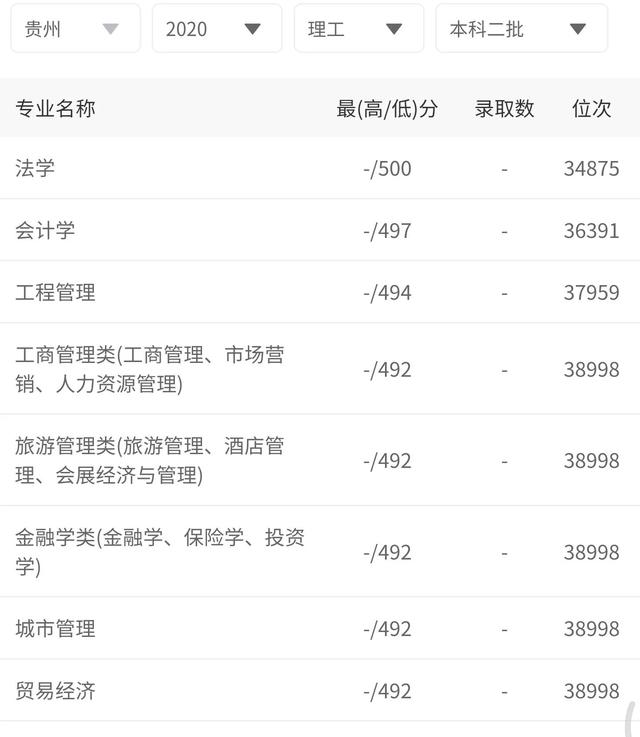
Task: Expand the 理工 subject dropdown
Action: click(359, 29)
